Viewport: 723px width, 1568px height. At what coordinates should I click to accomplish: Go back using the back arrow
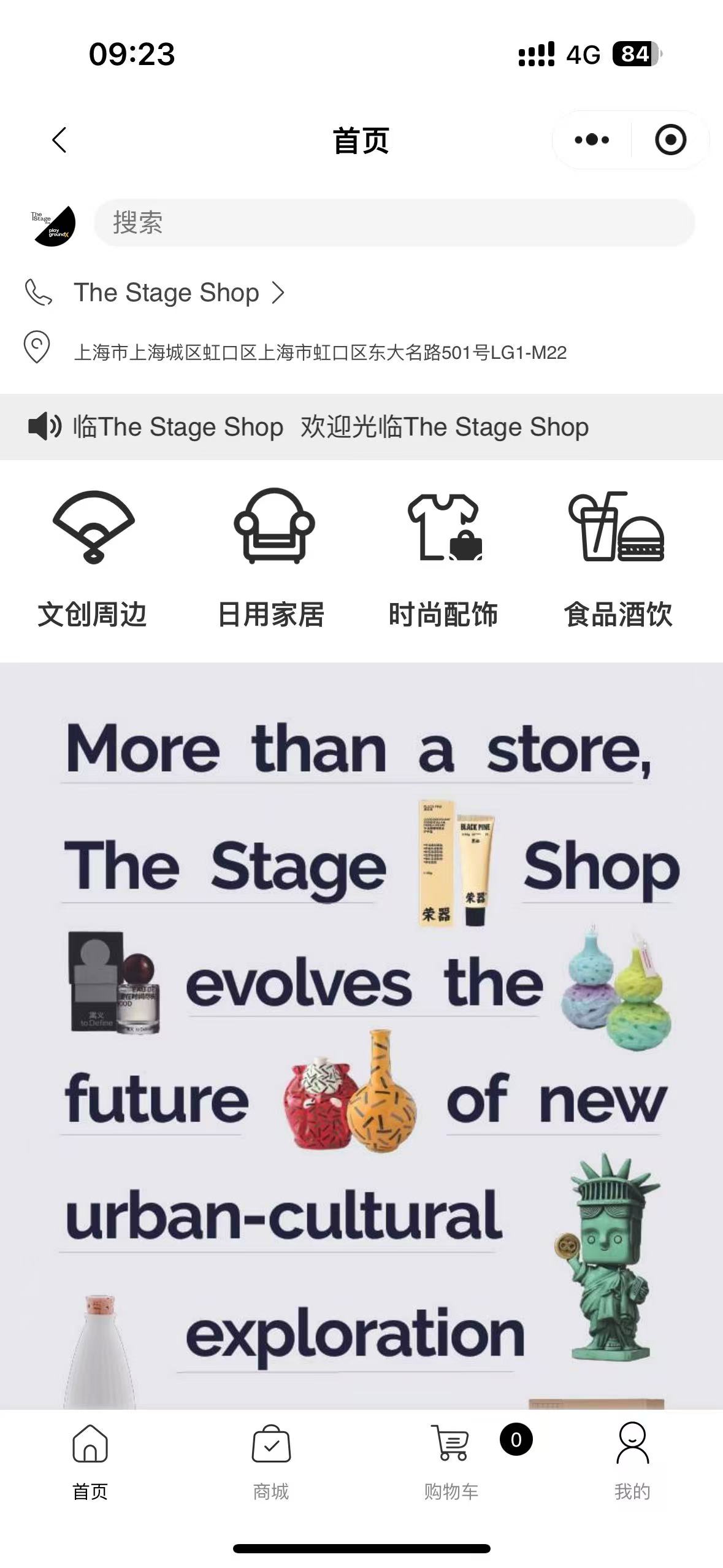[x=59, y=140]
